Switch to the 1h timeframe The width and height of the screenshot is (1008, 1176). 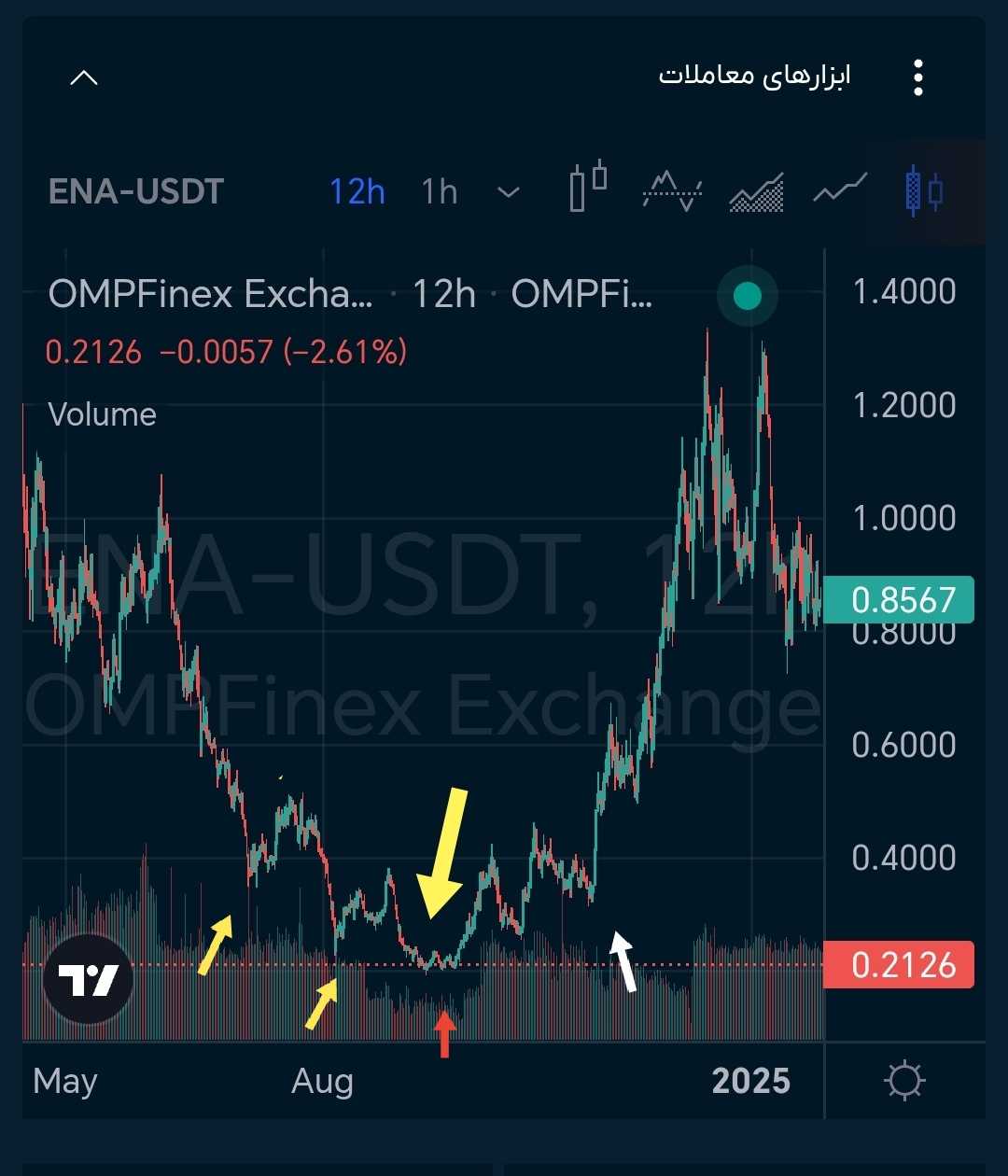[439, 192]
